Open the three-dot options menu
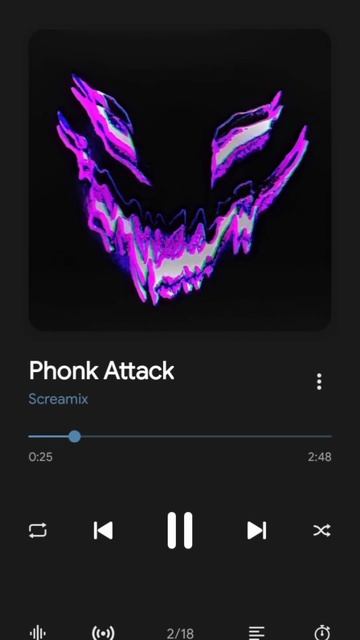This screenshot has height=640, width=360. pyautogui.click(x=319, y=382)
